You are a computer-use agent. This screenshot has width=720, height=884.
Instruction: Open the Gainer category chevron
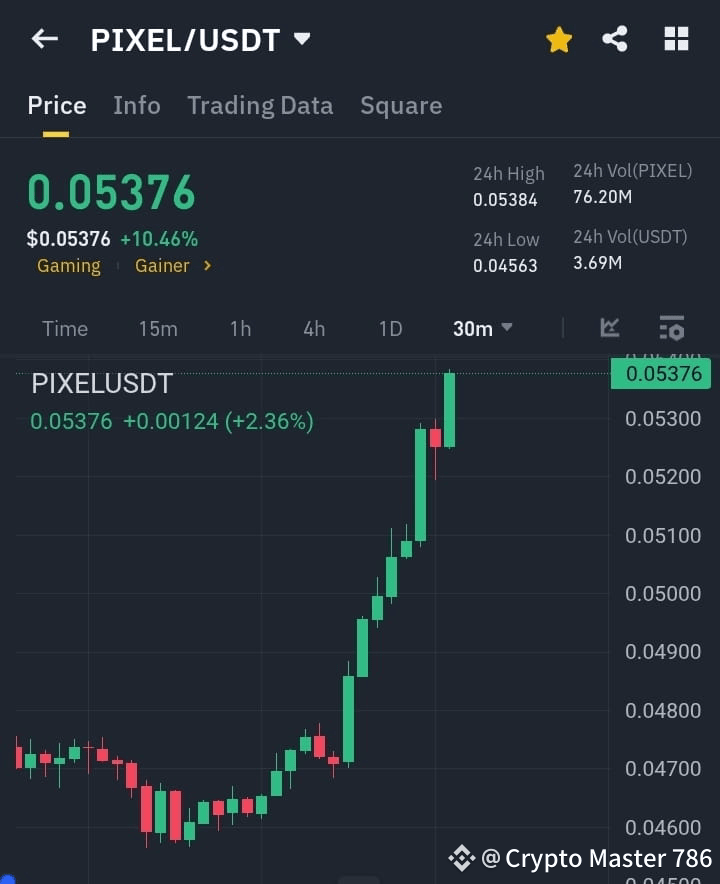point(207,266)
